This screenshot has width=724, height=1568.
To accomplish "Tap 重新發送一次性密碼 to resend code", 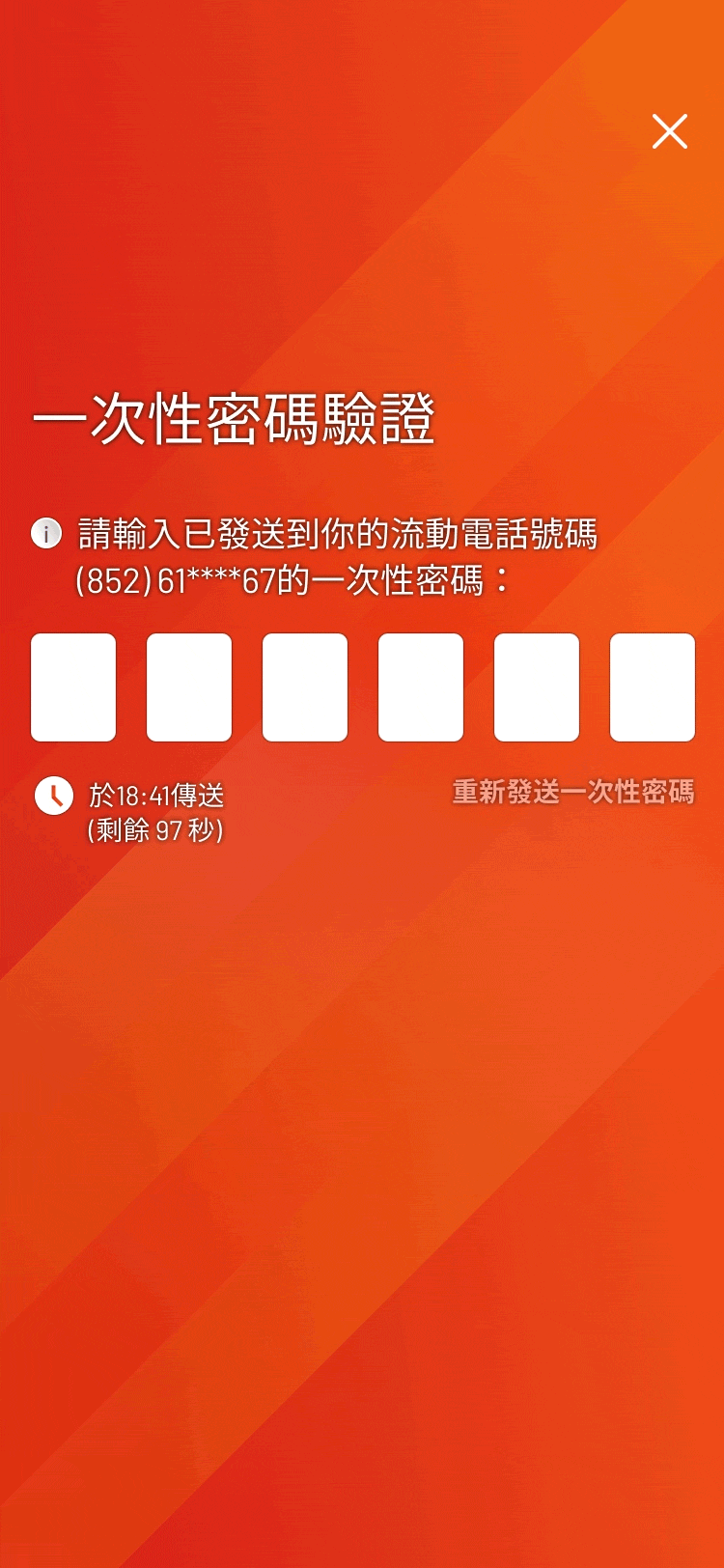I will click(573, 793).
